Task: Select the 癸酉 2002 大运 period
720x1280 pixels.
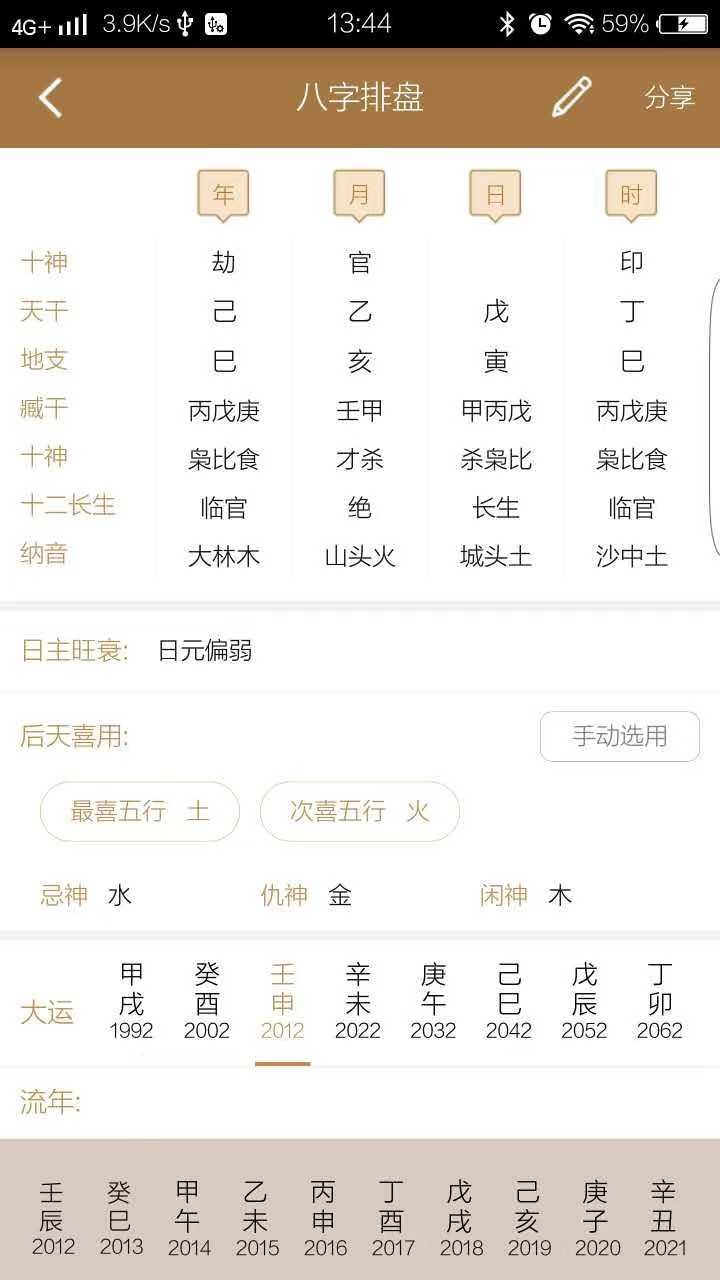Action: [x=207, y=1001]
